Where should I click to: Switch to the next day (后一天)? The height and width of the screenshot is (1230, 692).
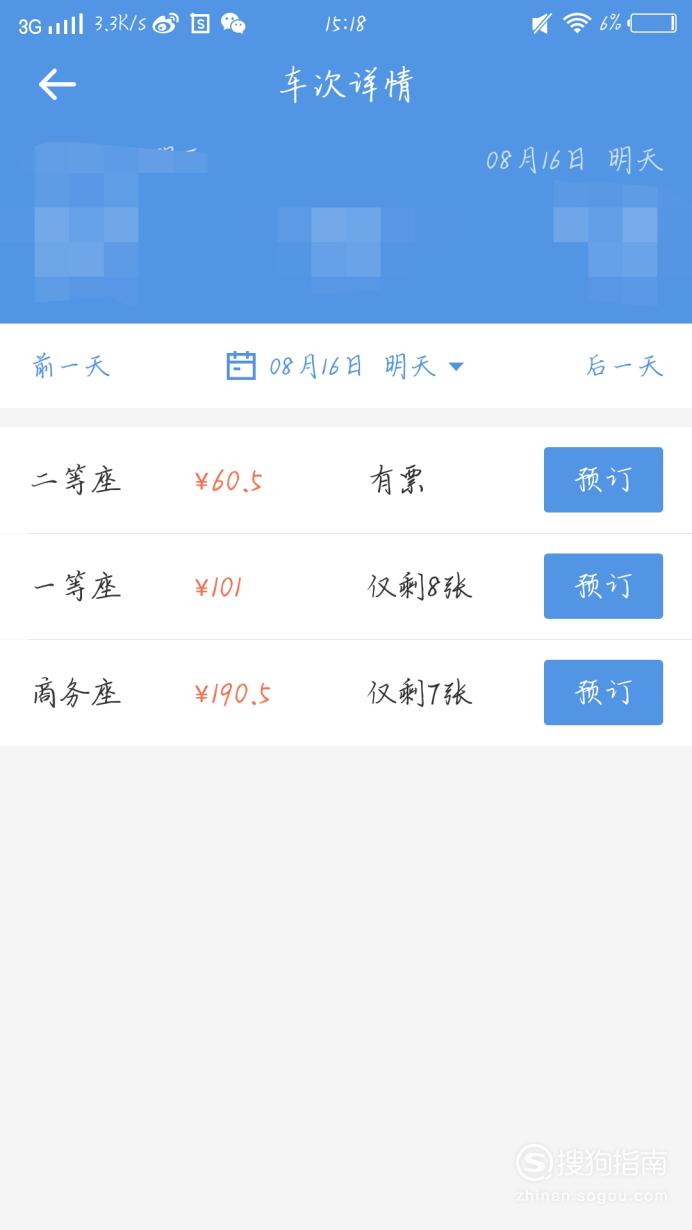(x=625, y=366)
